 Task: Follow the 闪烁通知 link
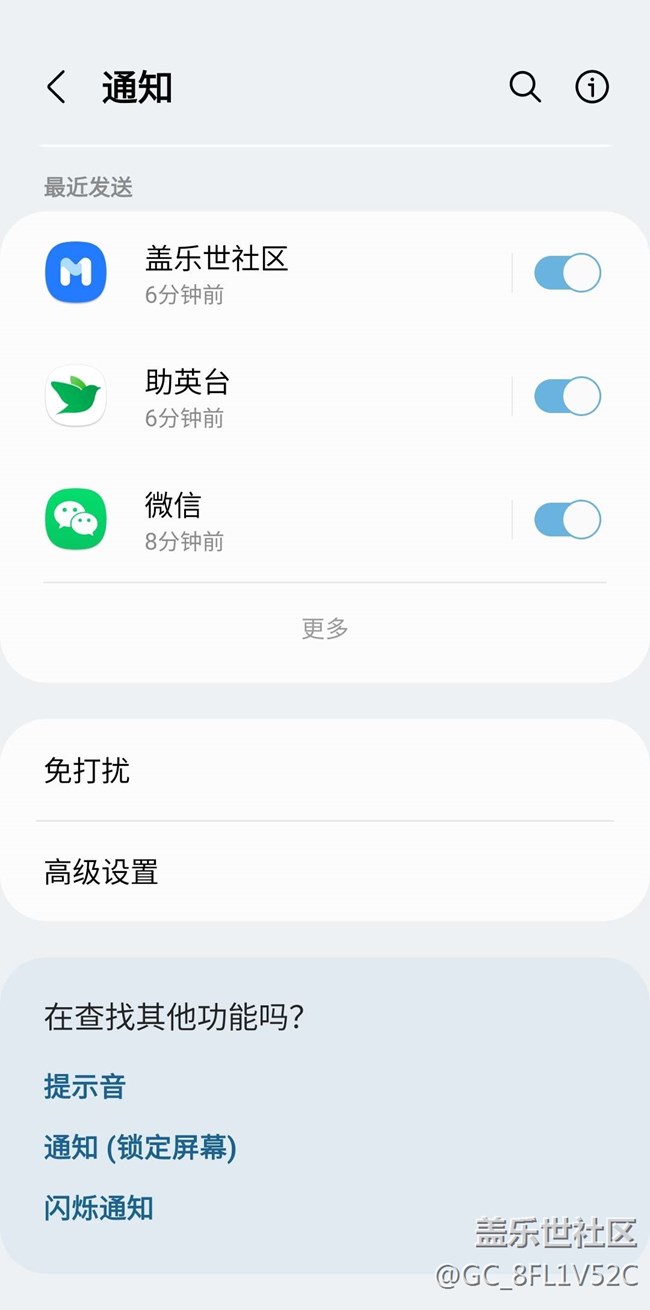pos(99,1208)
